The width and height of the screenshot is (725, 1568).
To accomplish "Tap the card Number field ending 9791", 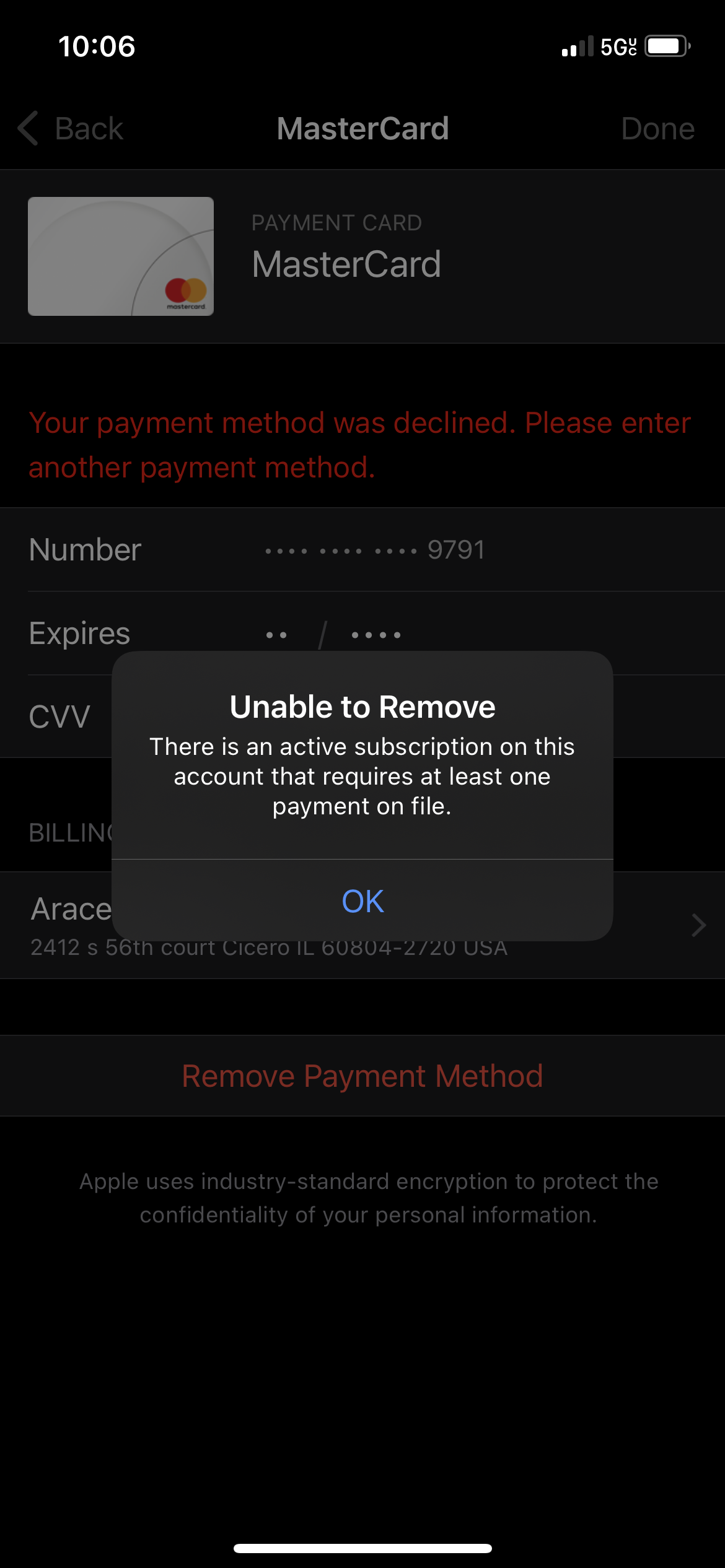I will [x=362, y=549].
